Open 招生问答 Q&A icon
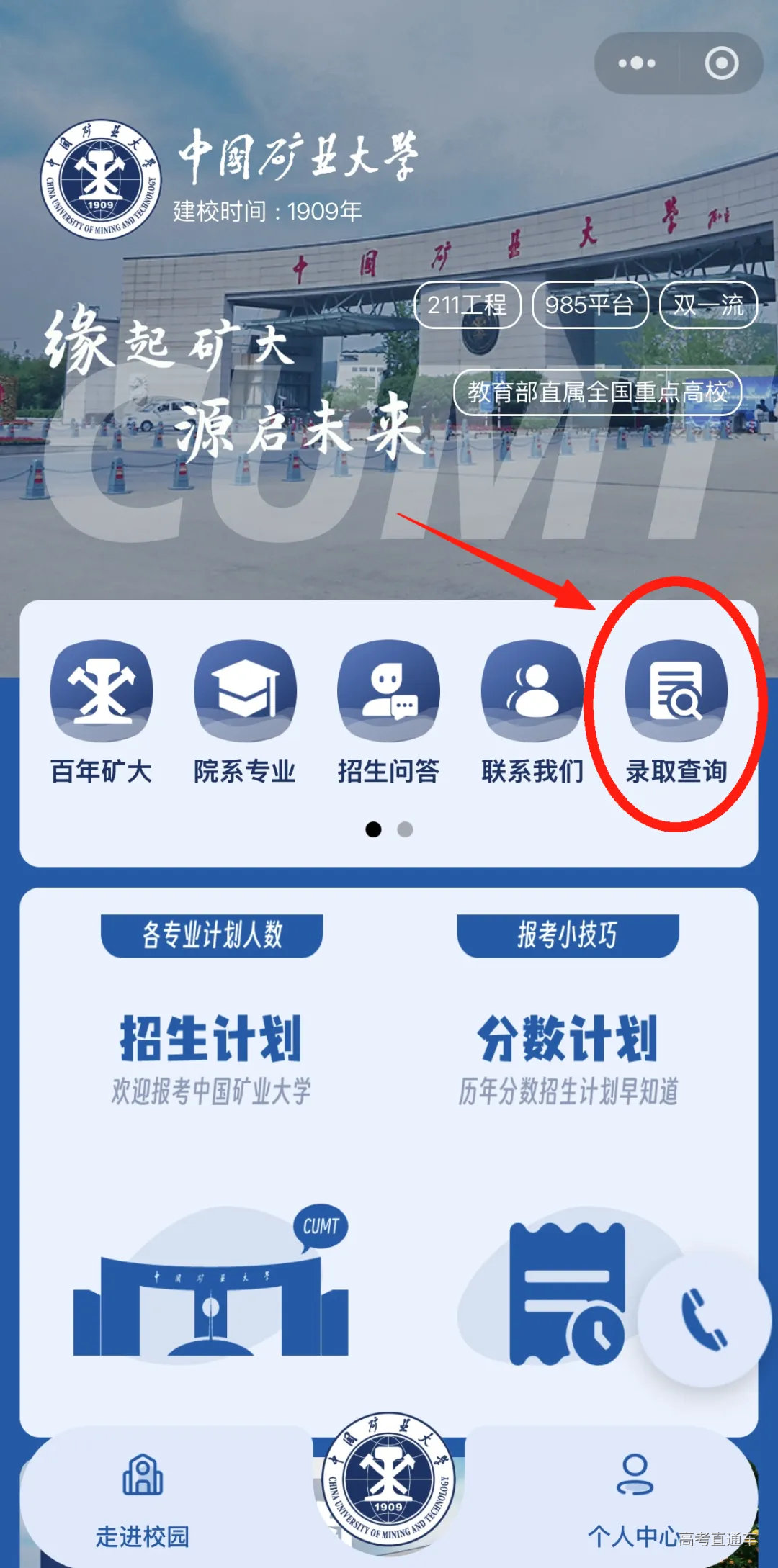Image resolution: width=778 pixels, height=1568 pixels. tap(389, 690)
